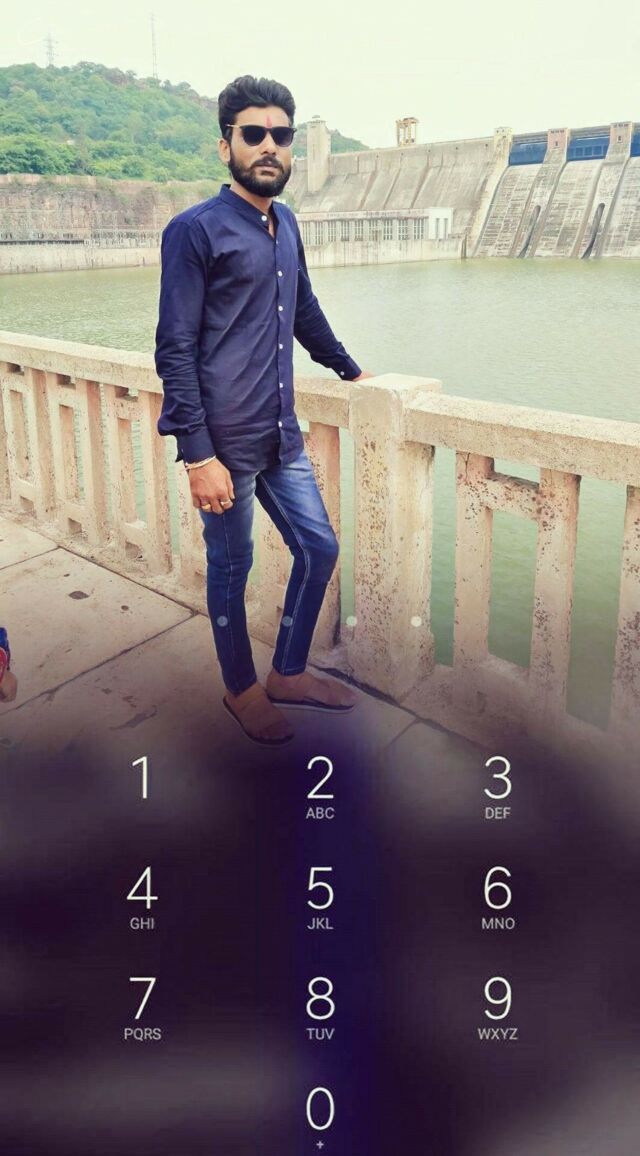
Task: Enter digit 0 on the keypad
Action: 320,1115
